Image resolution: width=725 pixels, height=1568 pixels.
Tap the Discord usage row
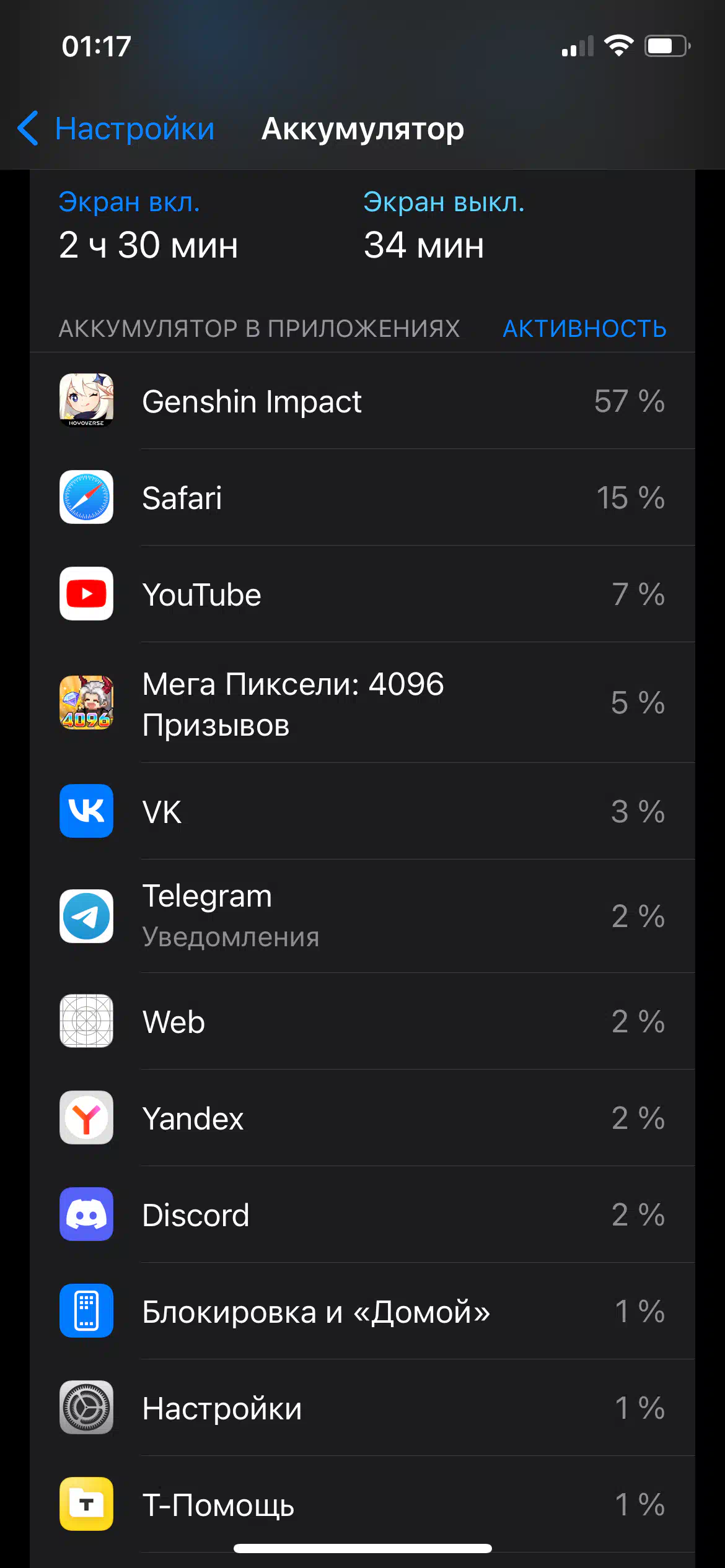[362, 1215]
